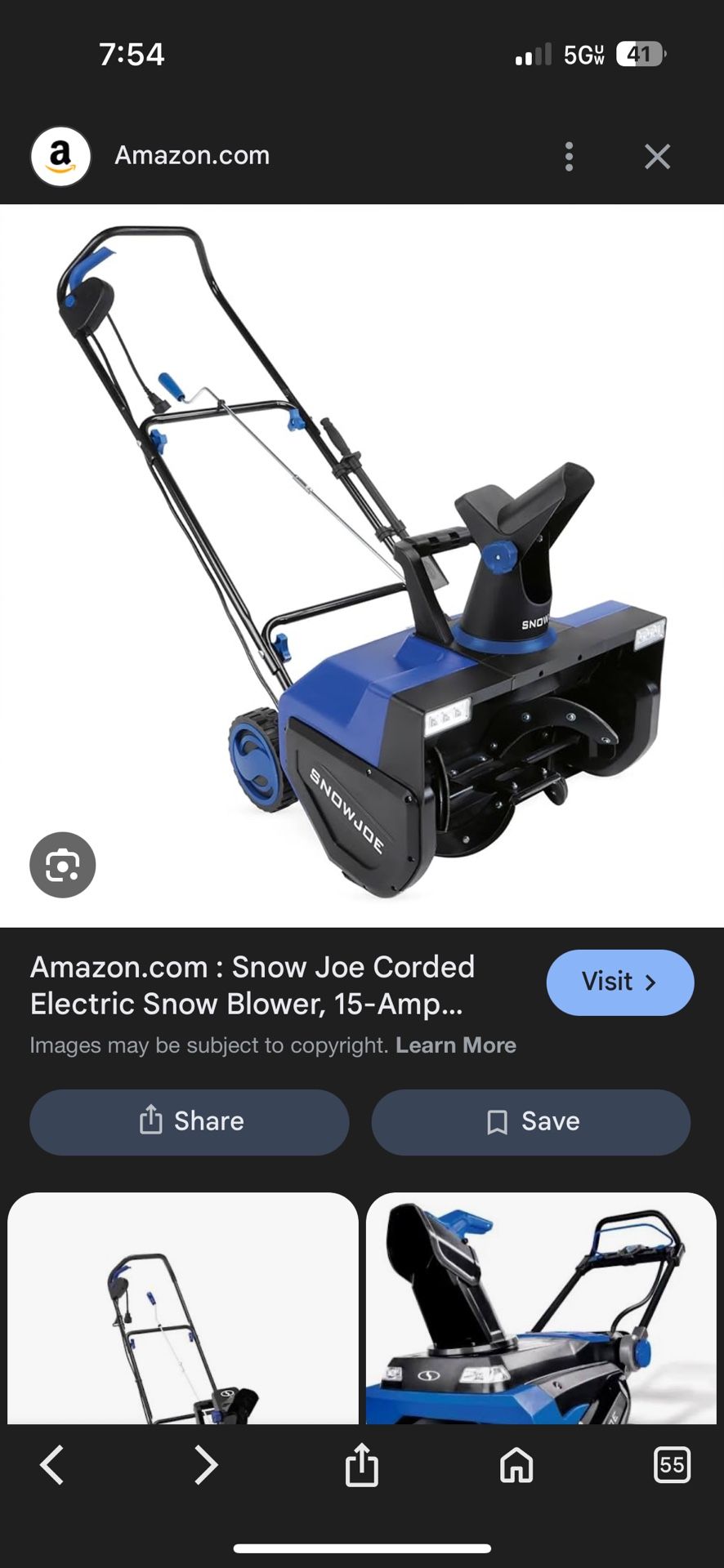
Task: Go back to the previous page
Action: coord(52,1465)
